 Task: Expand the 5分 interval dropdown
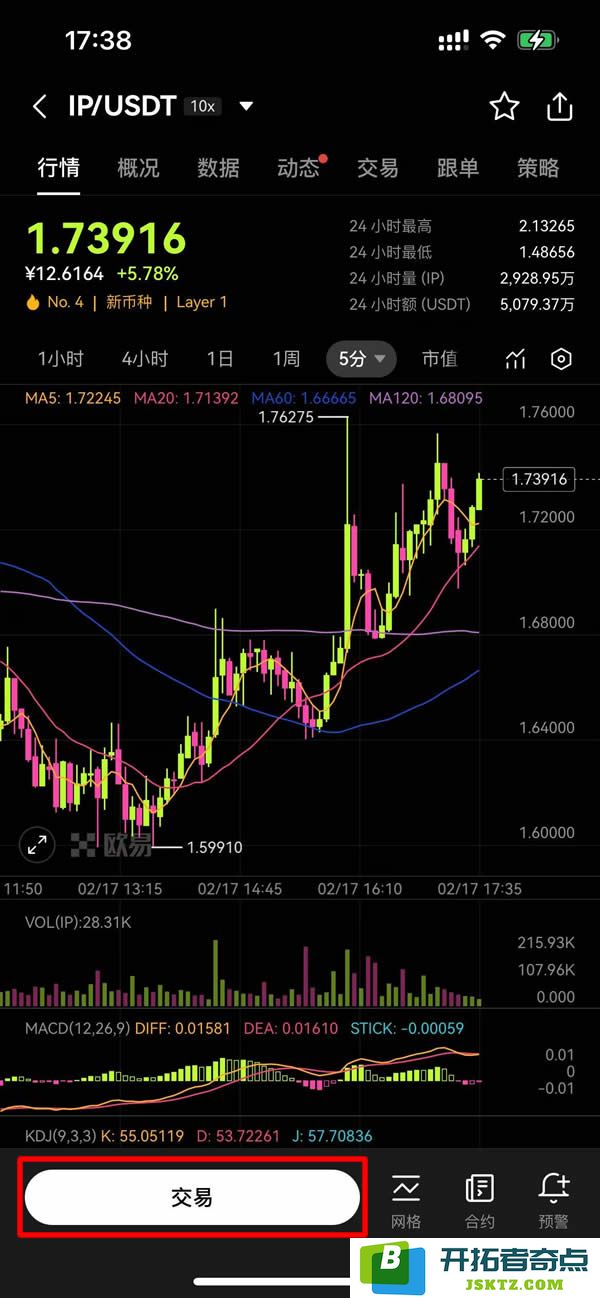click(361, 359)
